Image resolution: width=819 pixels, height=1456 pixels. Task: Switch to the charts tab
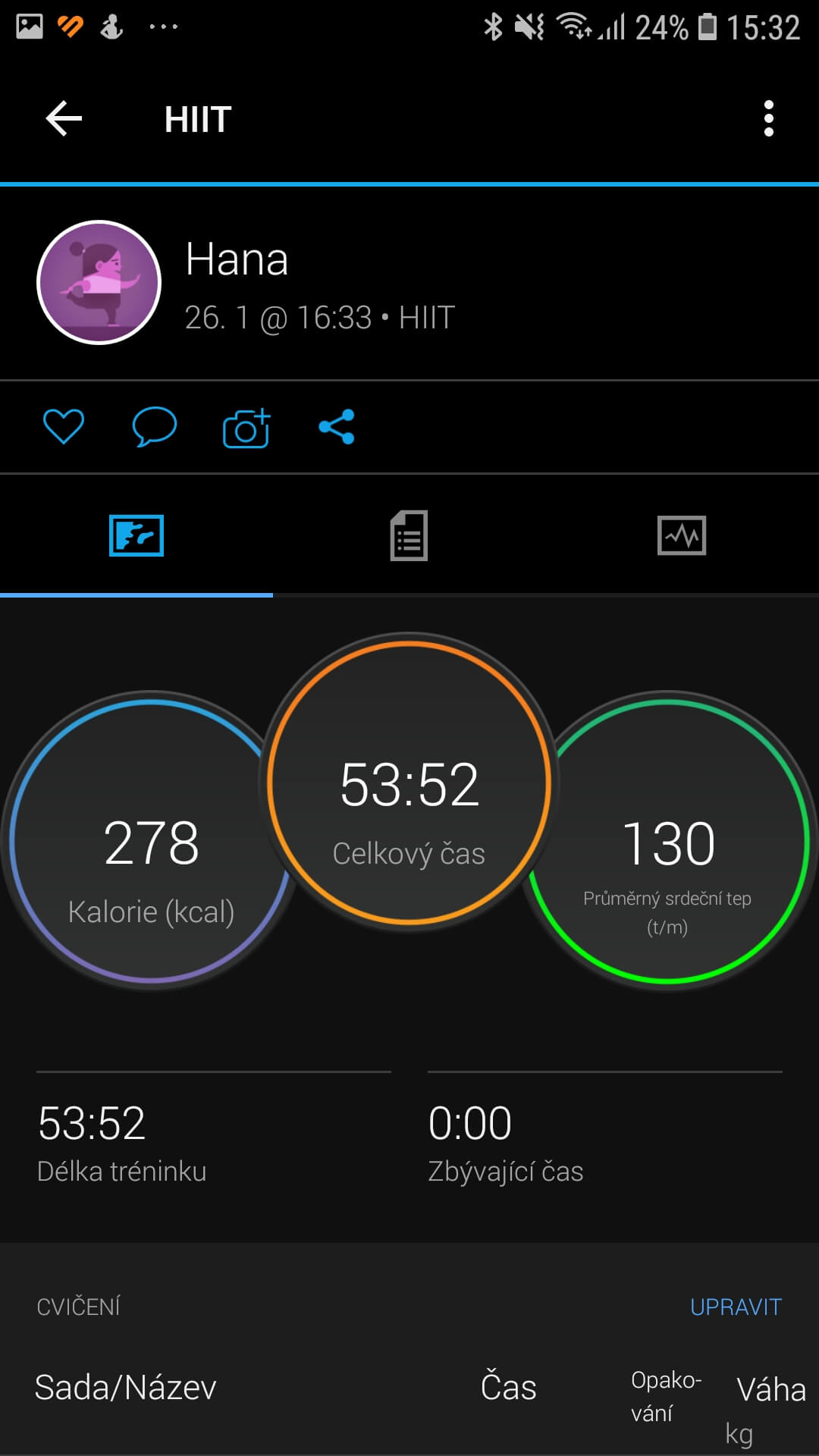(681, 535)
